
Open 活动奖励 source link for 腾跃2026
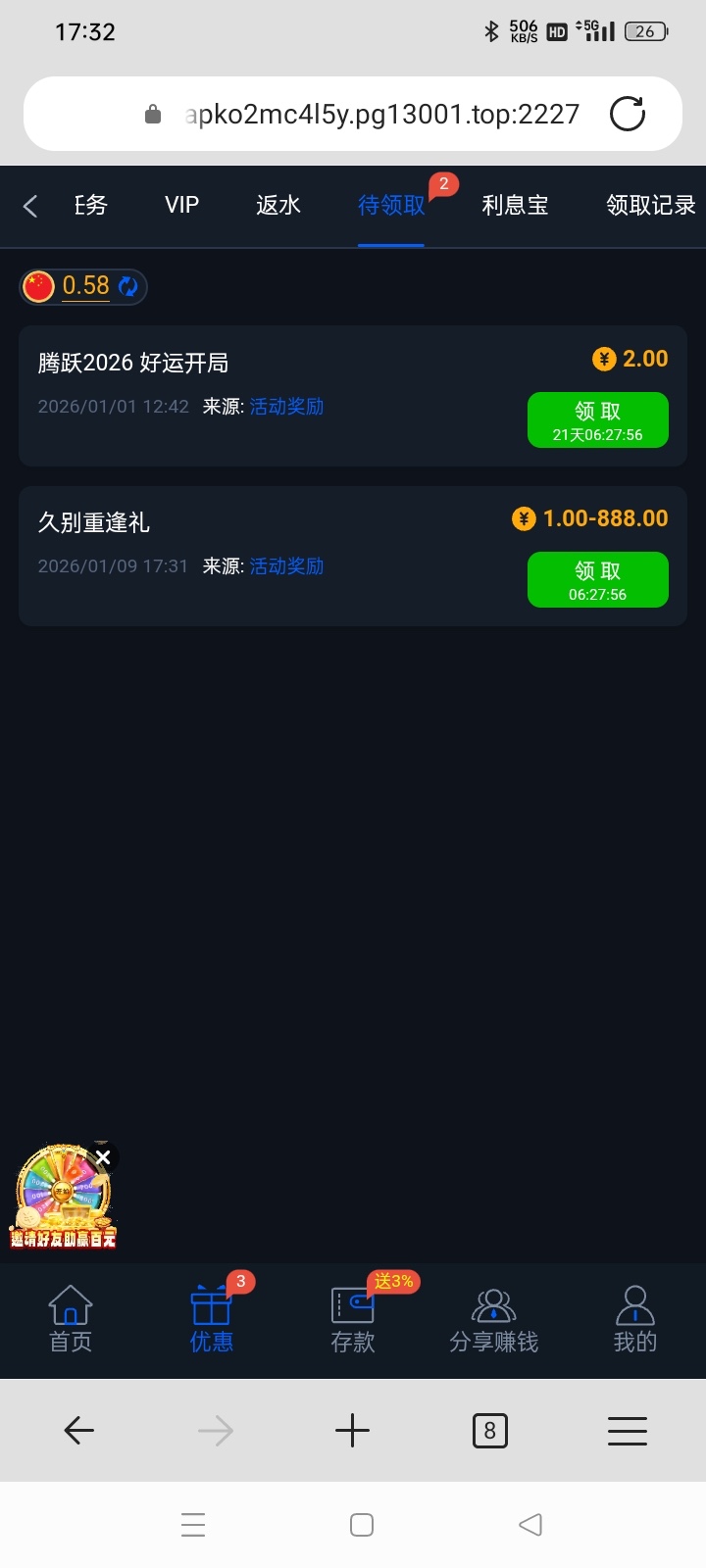(286, 407)
